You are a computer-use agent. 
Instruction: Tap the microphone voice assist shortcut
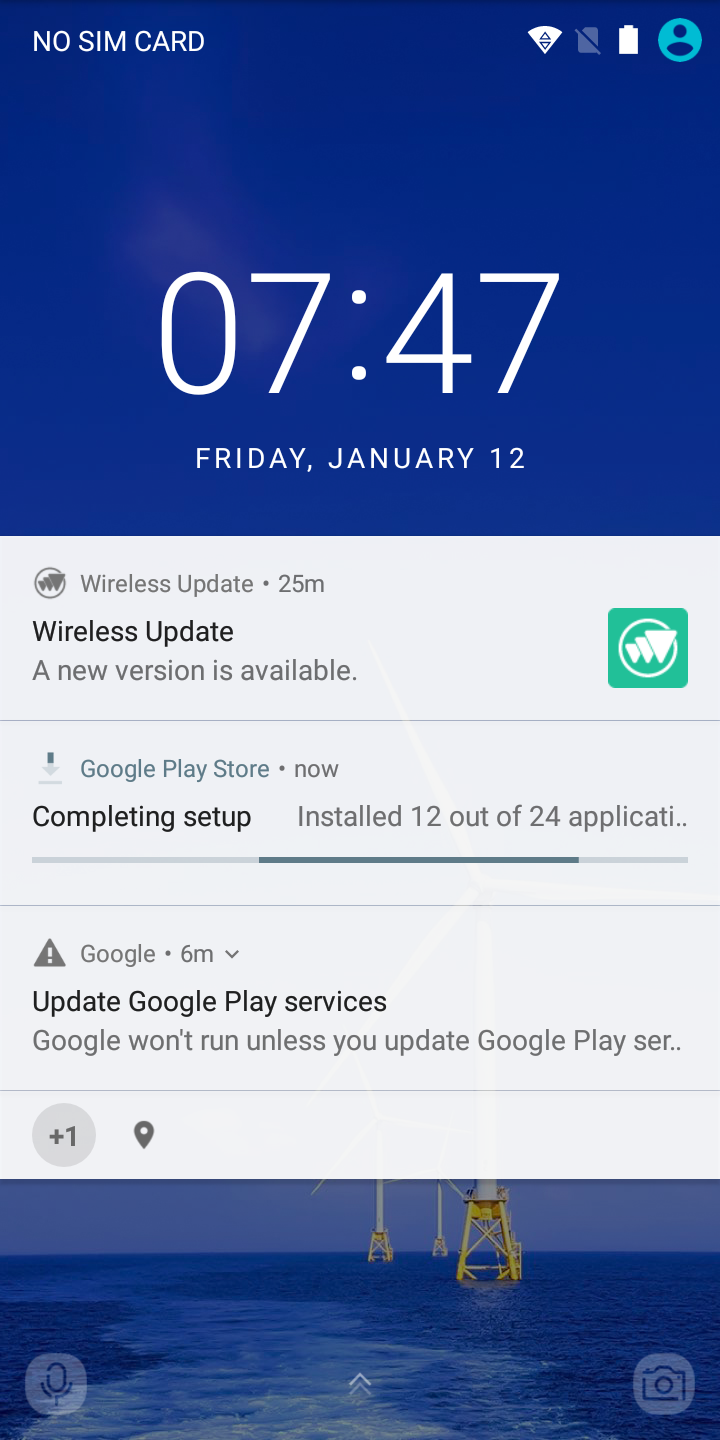pyautogui.click(x=56, y=1383)
